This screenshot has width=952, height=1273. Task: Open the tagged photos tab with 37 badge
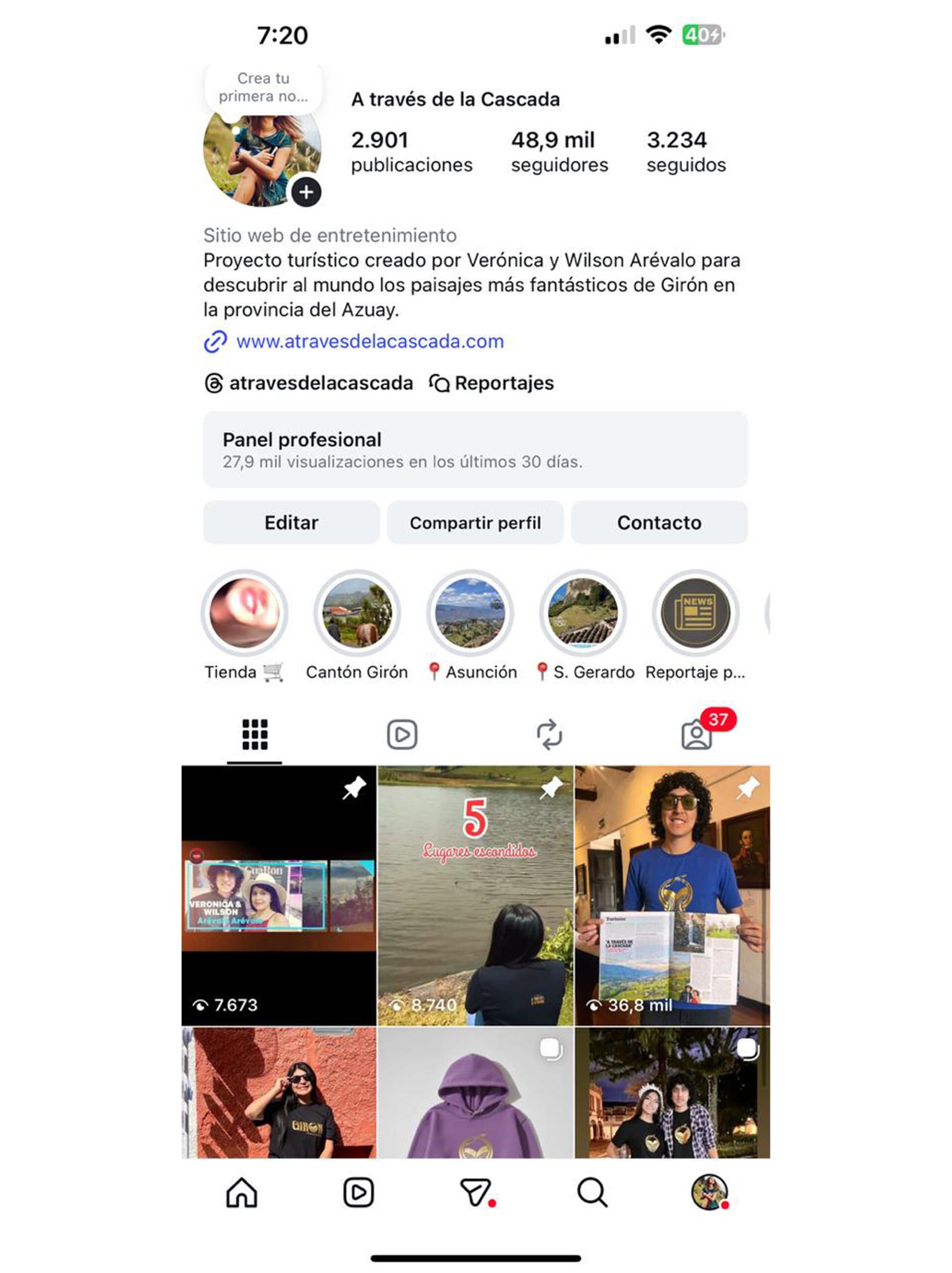pyautogui.click(x=696, y=735)
